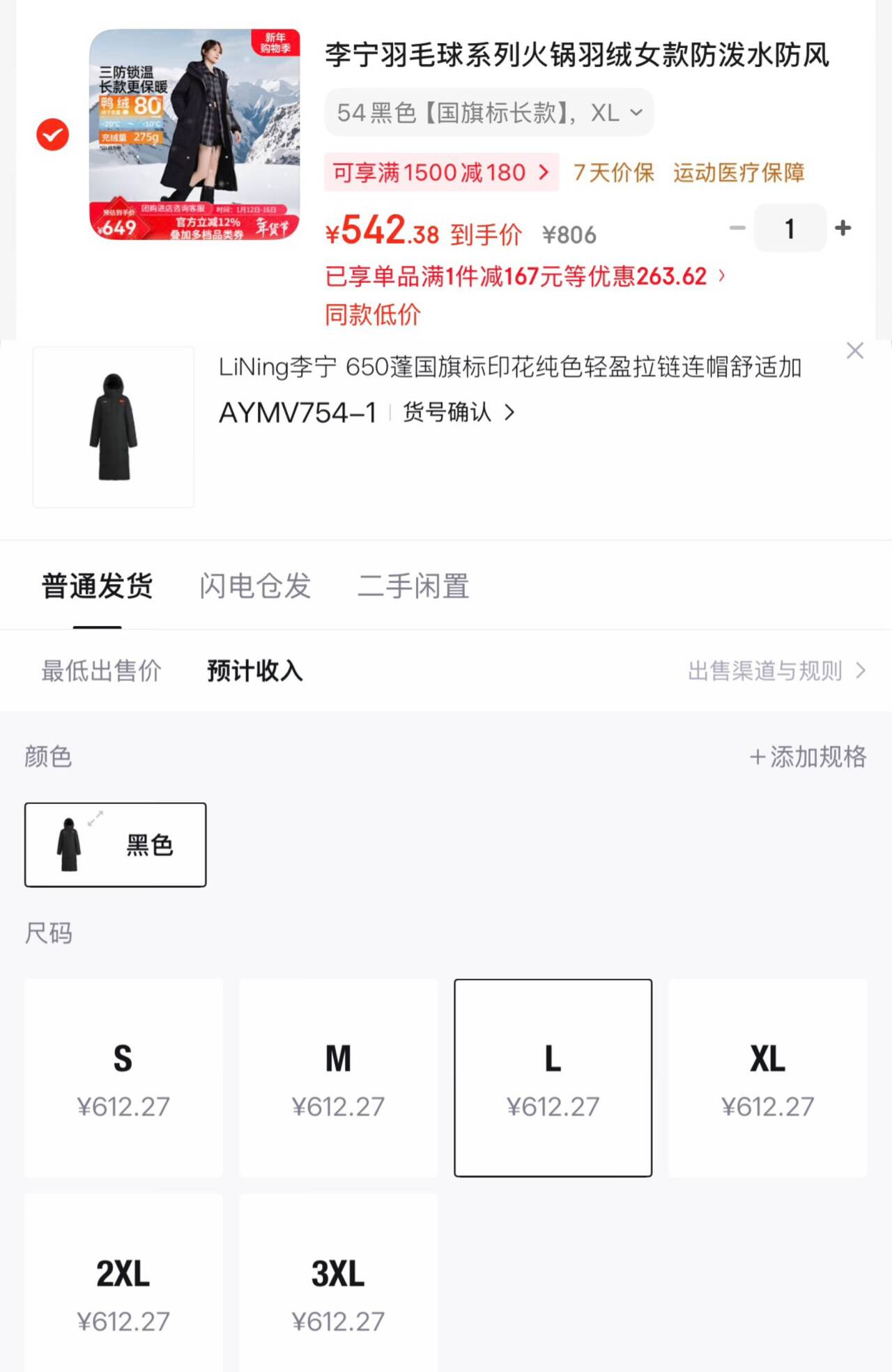Select size 2XL
The image size is (892, 1372).
click(123, 1290)
